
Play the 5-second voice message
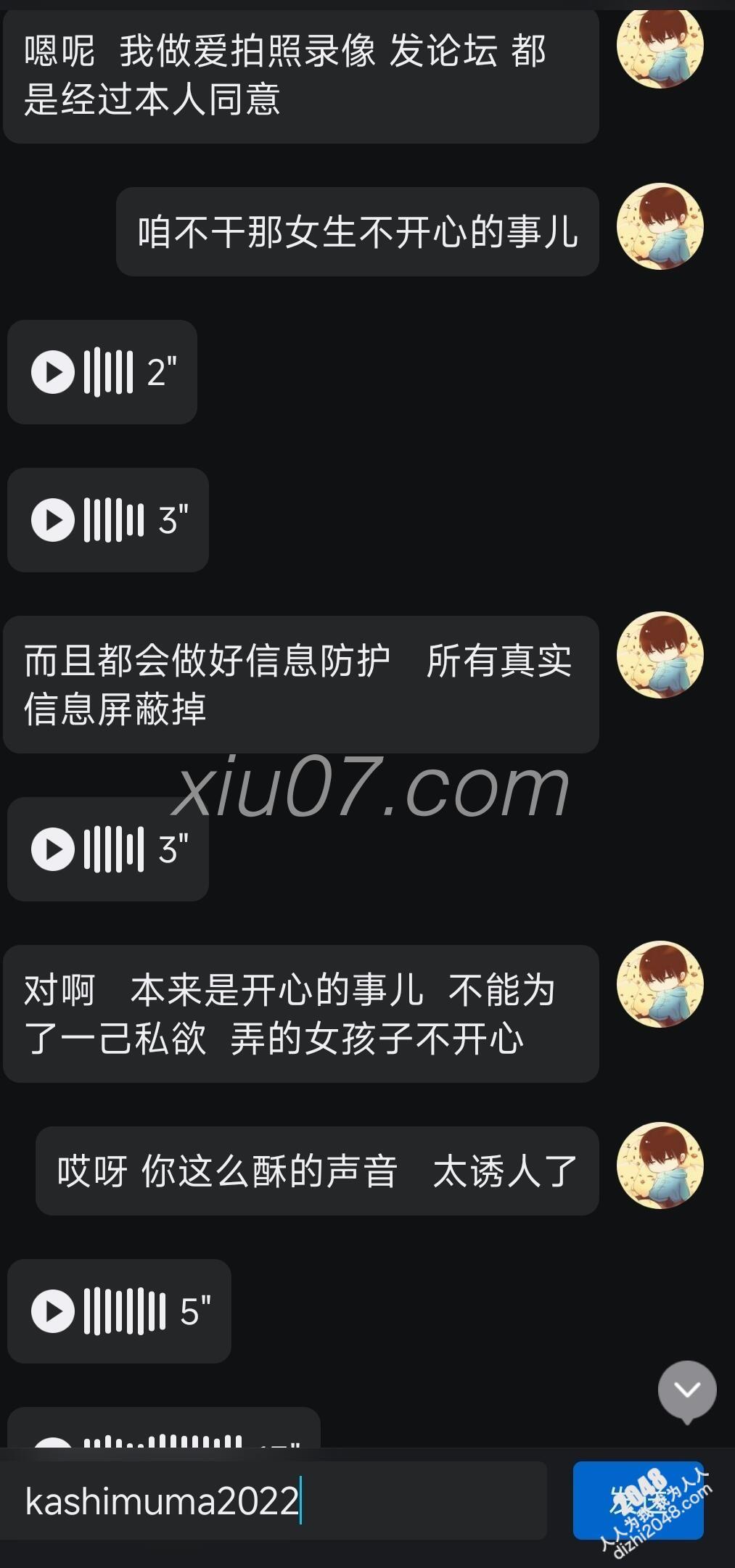(x=53, y=1311)
